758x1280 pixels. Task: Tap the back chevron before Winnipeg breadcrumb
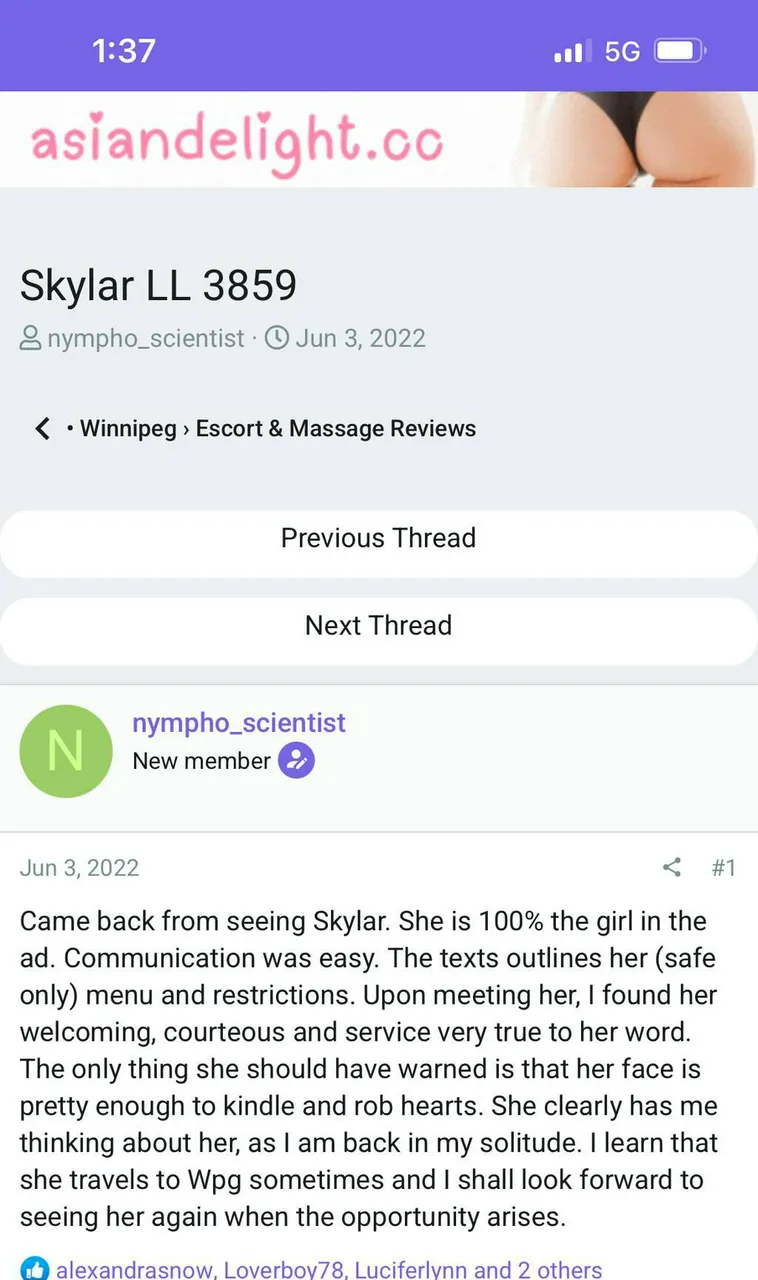click(x=42, y=428)
